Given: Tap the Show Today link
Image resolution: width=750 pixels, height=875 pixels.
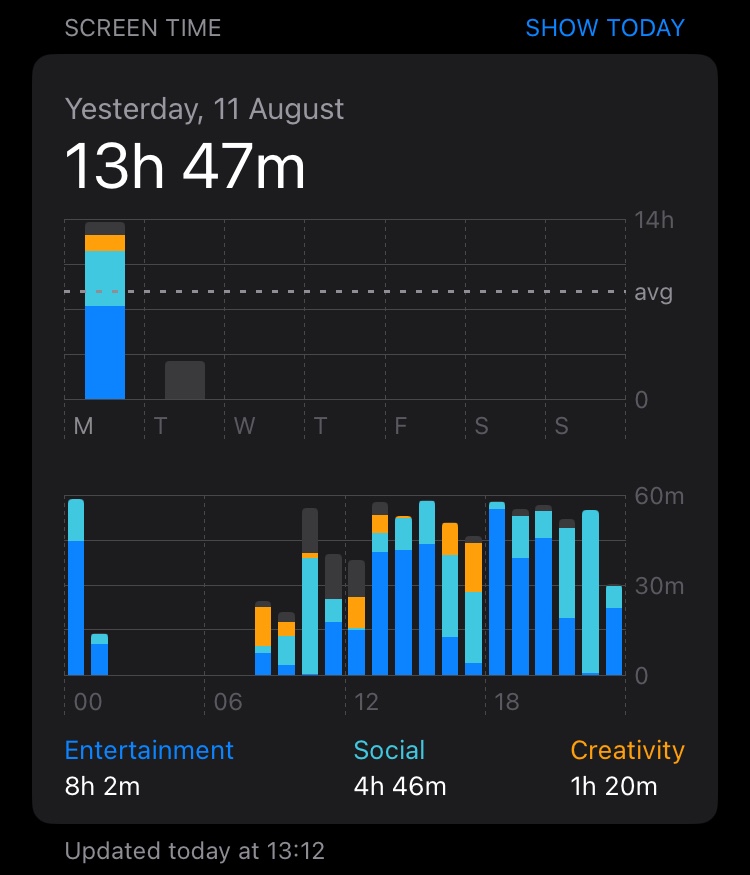Looking at the screenshot, I should pos(605,28).
